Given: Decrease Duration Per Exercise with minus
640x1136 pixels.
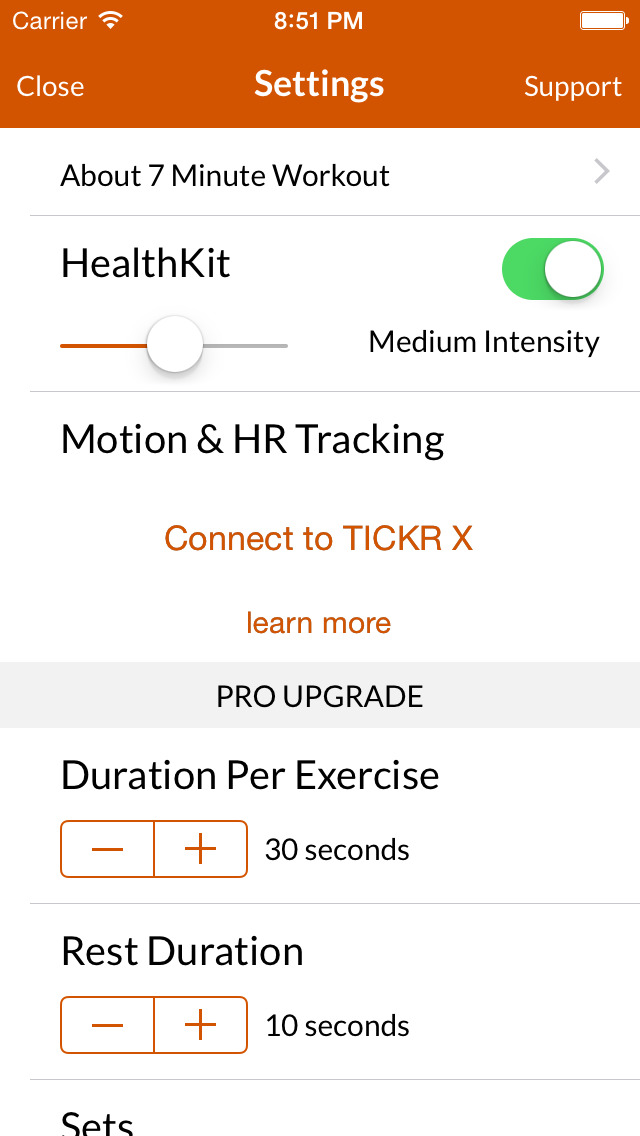Looking at the screenshot, I should (107, 849).
